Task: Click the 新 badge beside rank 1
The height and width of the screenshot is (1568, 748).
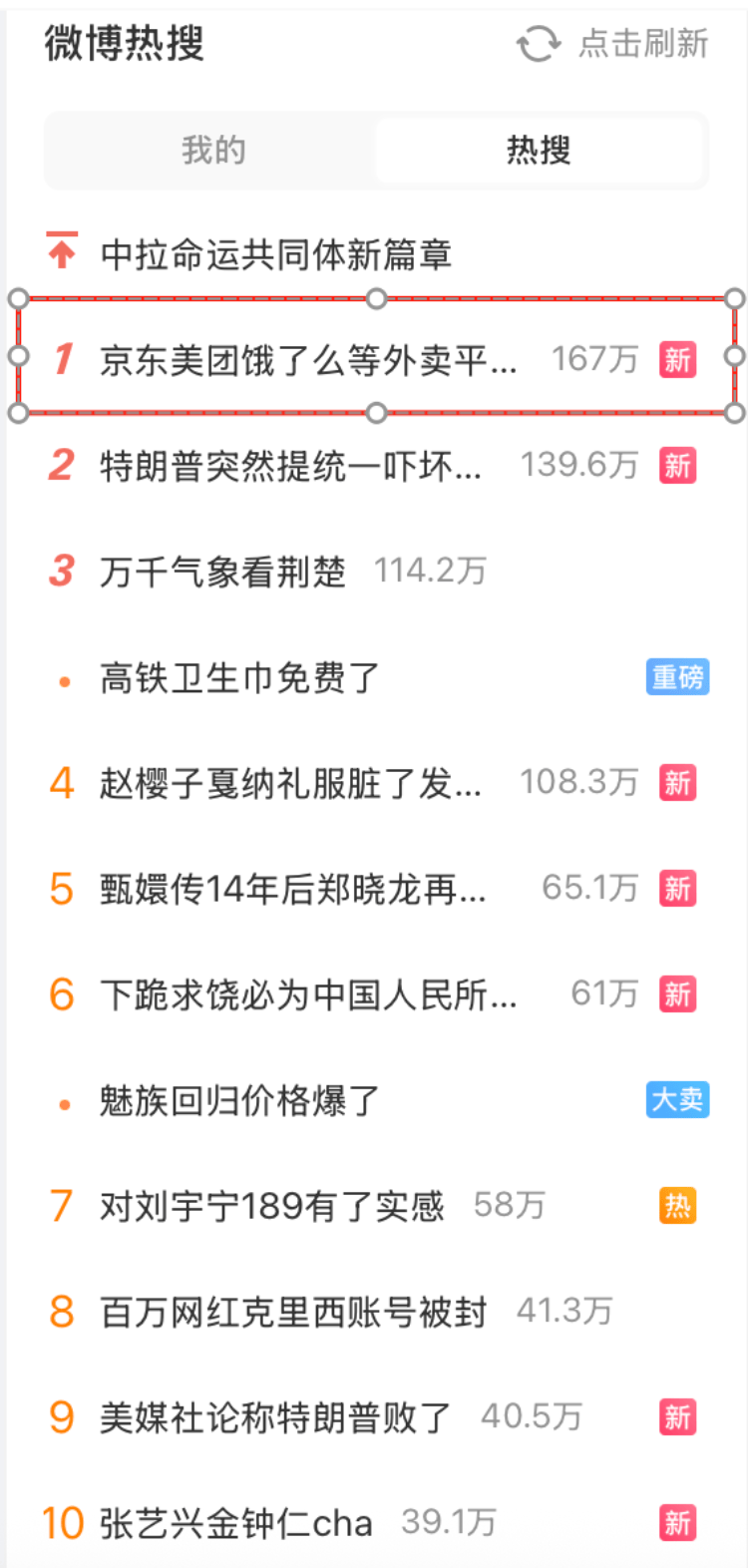Action: point(677,361)
